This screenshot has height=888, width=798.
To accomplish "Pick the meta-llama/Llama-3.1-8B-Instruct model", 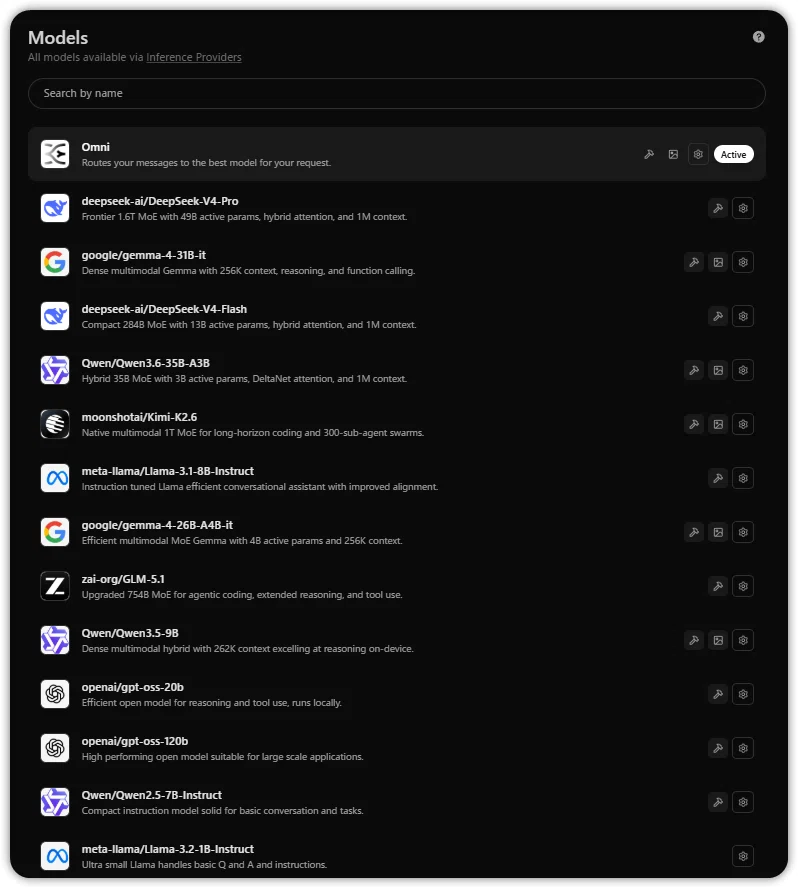I will pos(396,478).
